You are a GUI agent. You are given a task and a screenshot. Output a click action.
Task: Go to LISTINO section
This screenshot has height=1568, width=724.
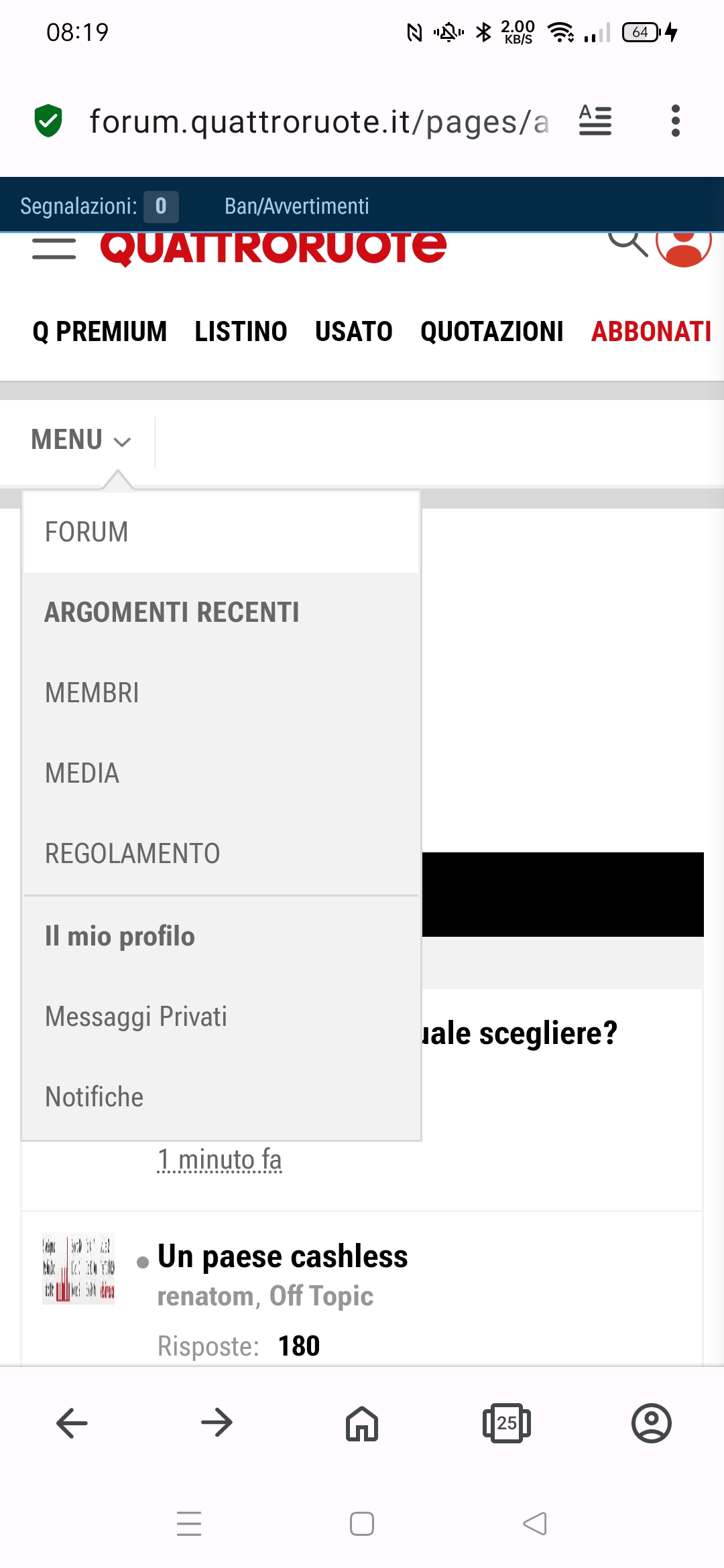241,332
